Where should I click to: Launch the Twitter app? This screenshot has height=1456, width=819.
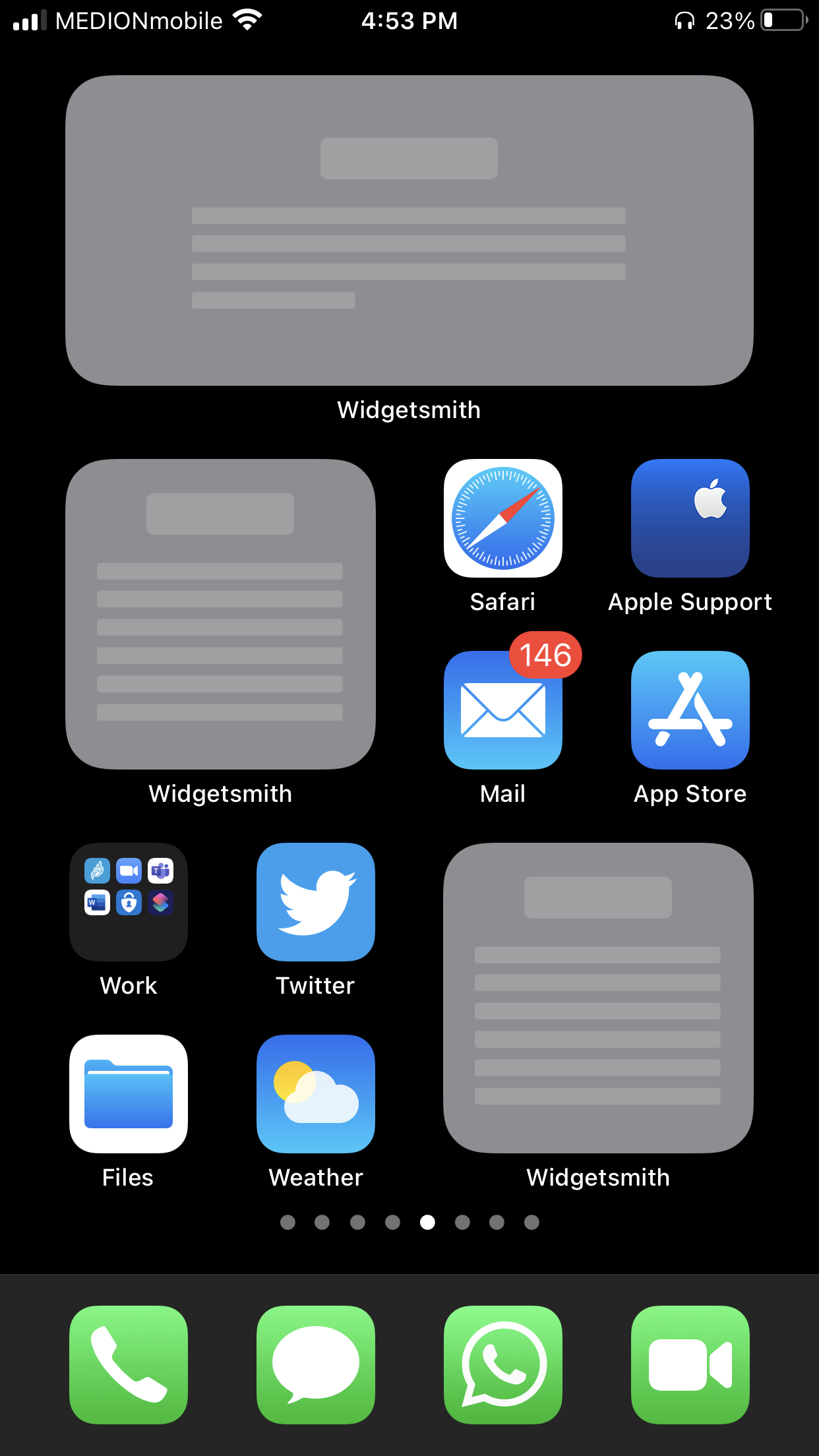[316, 902]
